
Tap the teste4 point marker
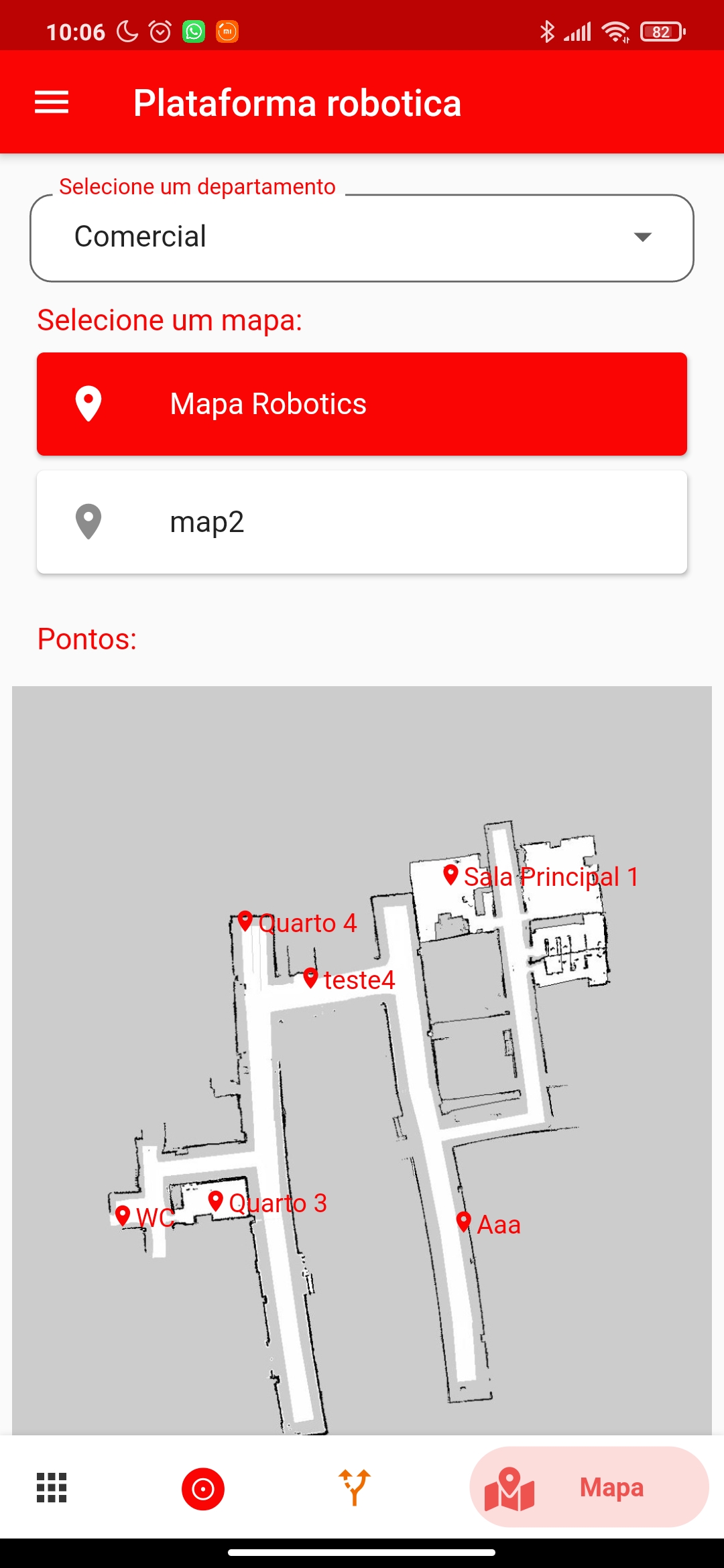pyautogui.click(x=310, y=978)
